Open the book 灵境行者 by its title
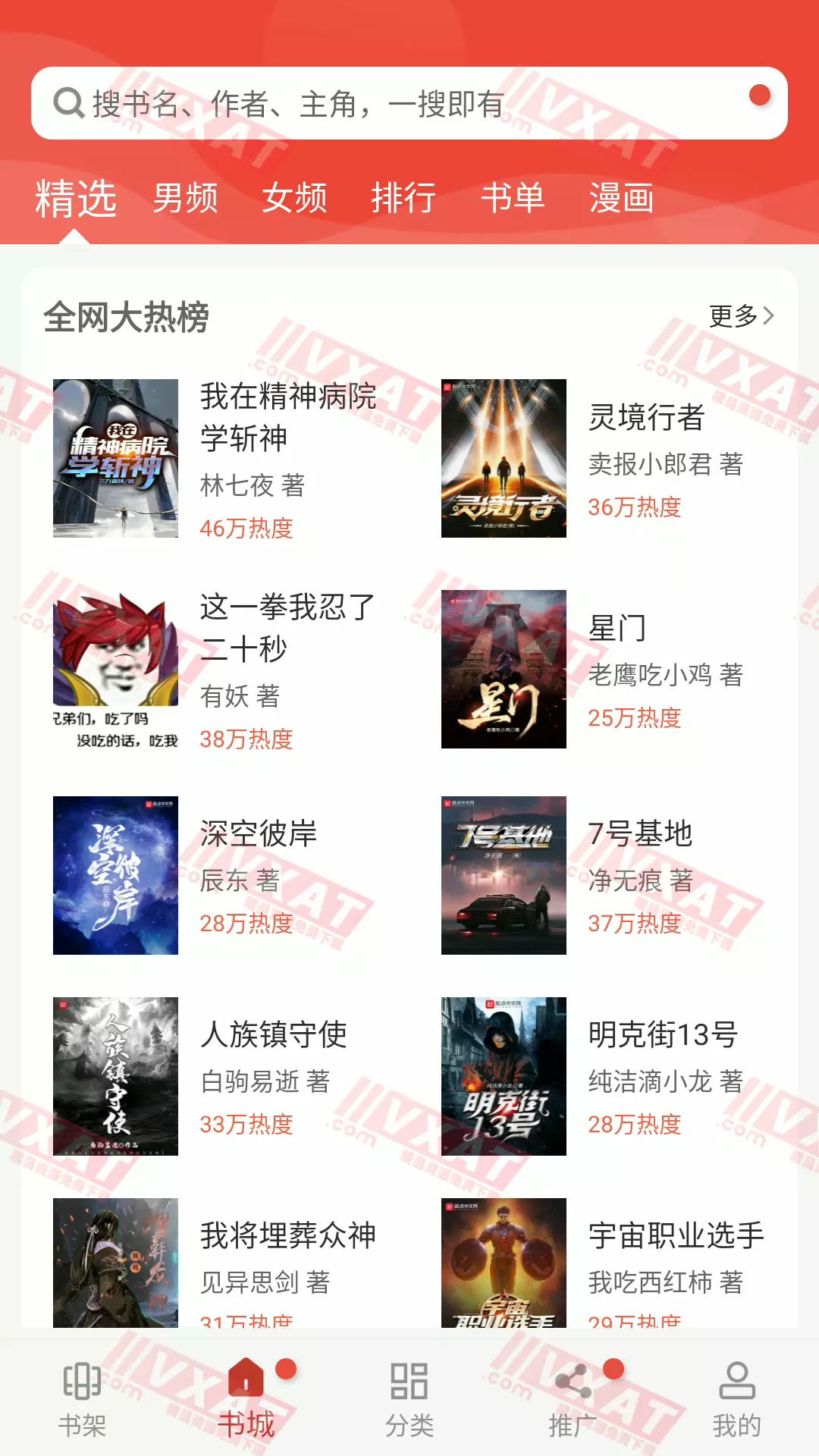The image size is (819, 1456). (x=648, y=417)
